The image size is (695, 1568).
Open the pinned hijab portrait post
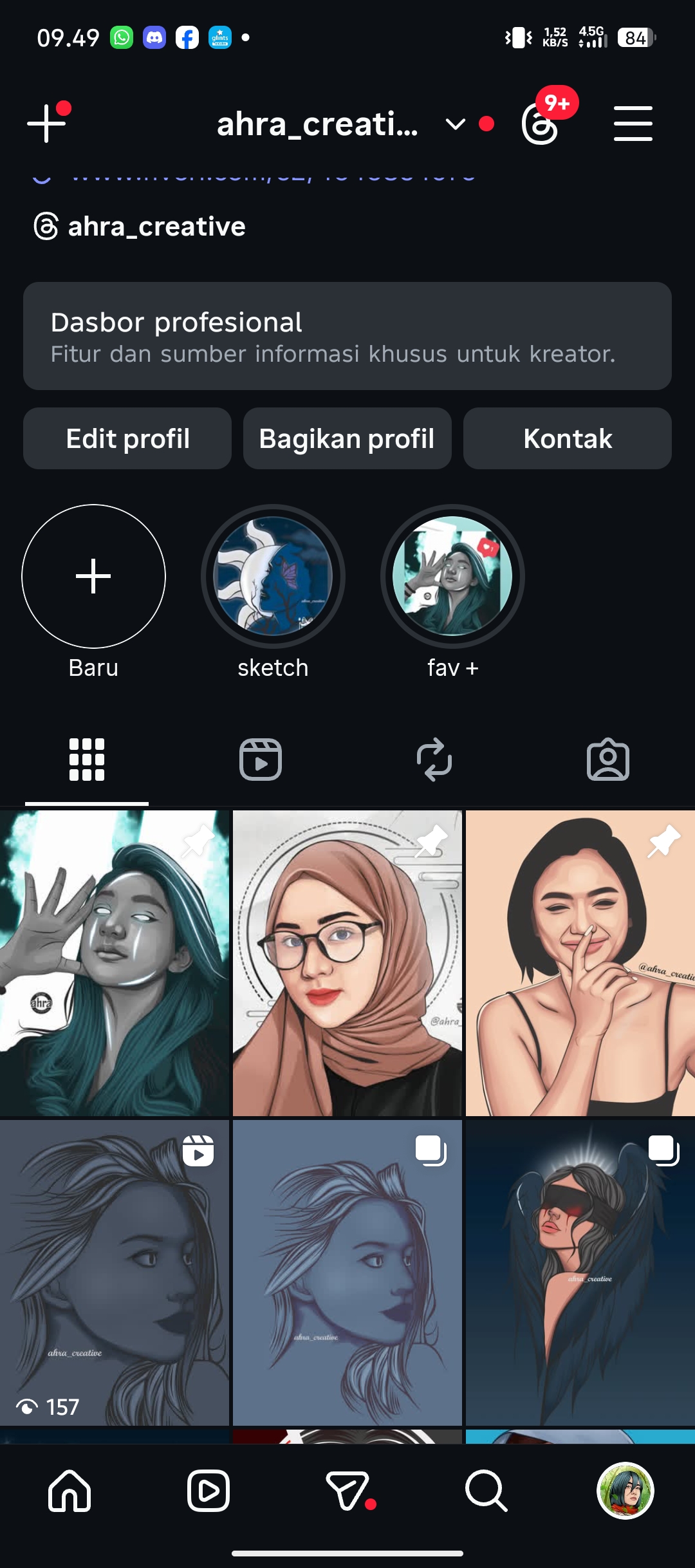coord(347,963)
